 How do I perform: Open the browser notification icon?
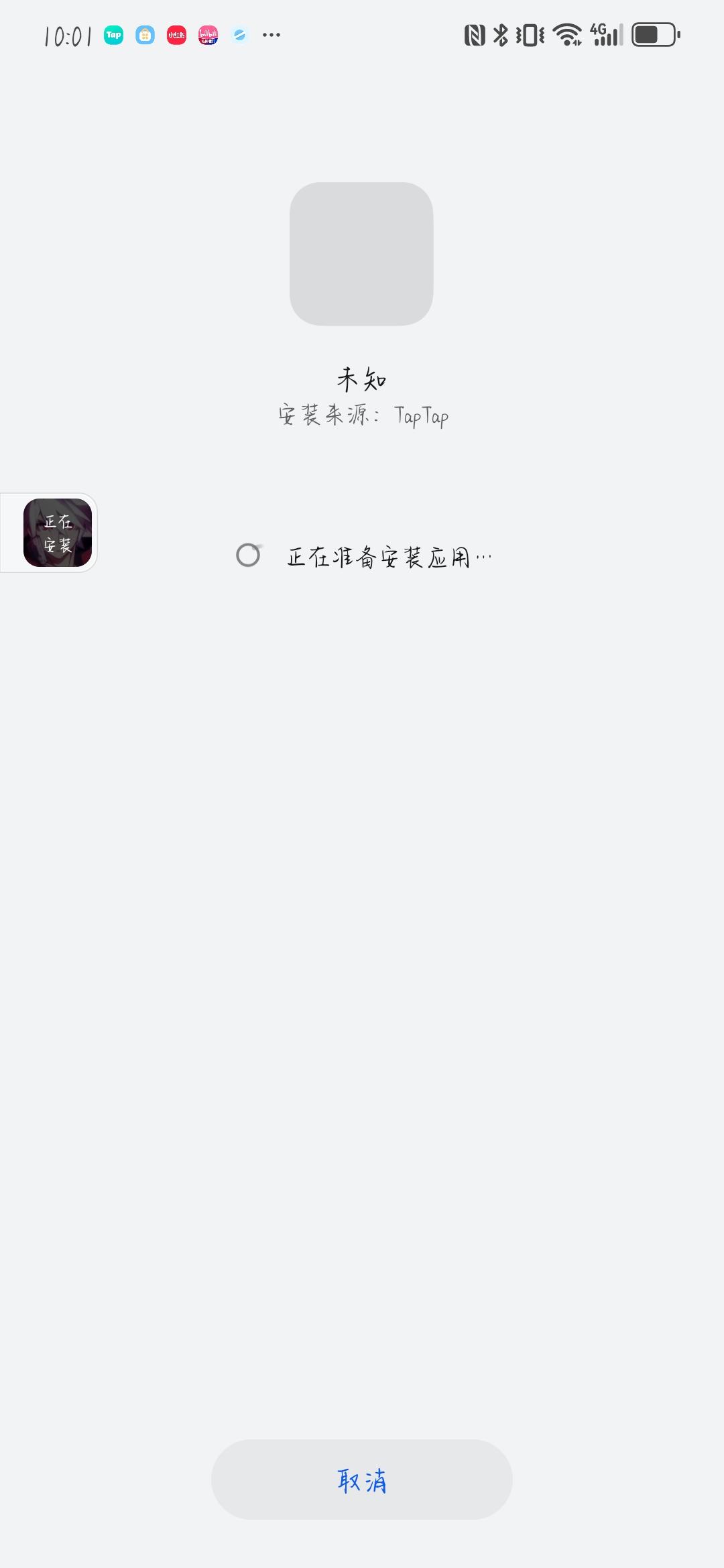tap(239, 34)
